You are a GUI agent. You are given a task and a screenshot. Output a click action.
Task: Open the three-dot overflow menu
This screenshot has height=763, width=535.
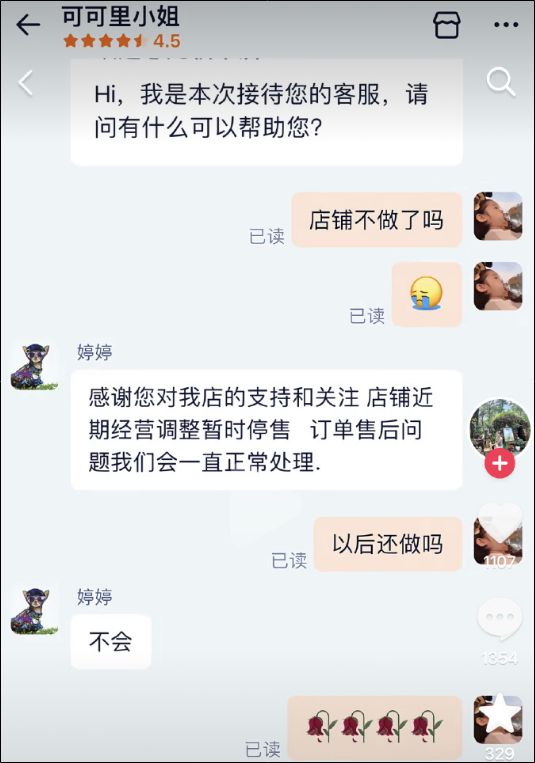point(506,25)
